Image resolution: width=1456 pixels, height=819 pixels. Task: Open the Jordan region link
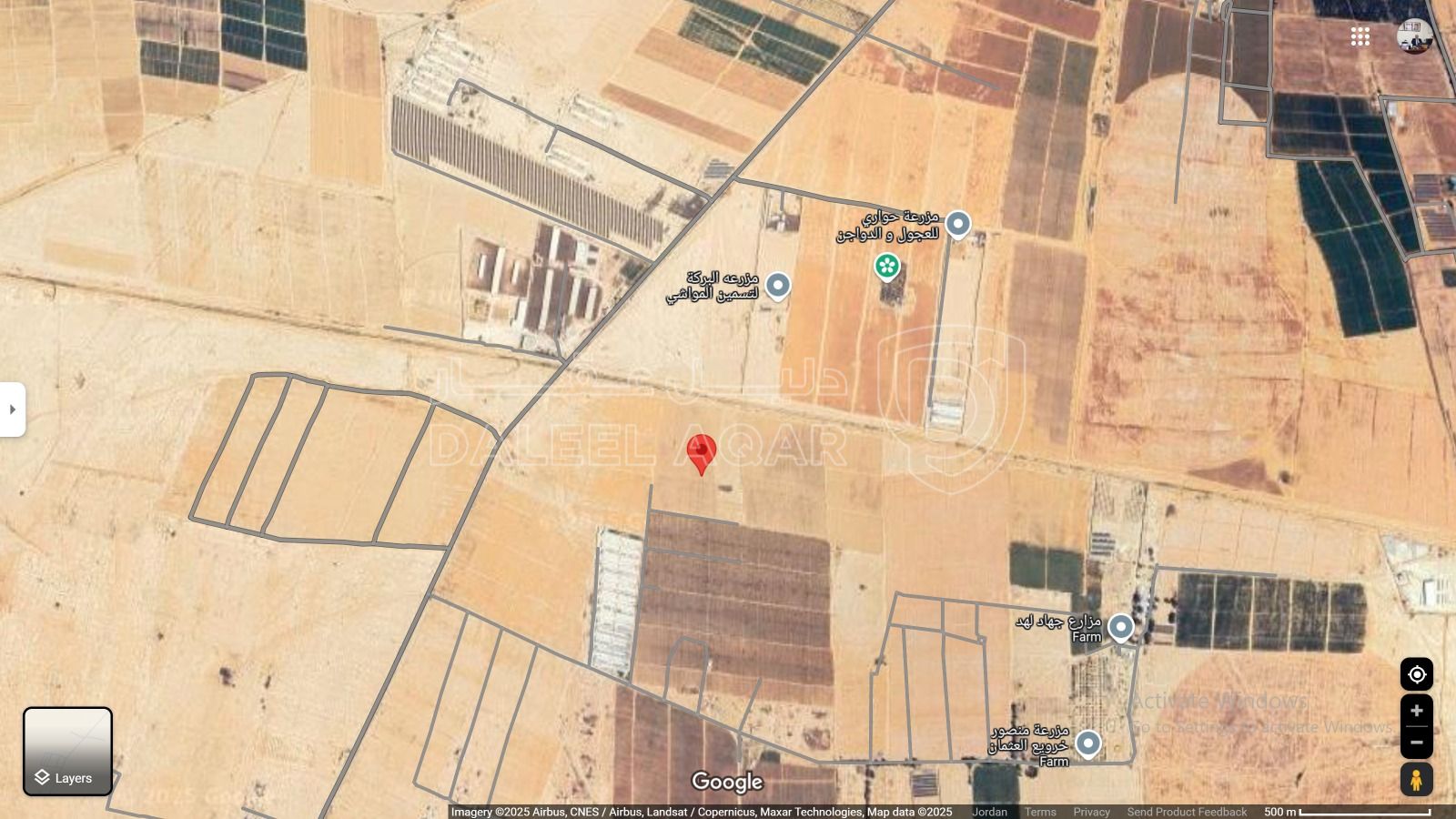989,812
